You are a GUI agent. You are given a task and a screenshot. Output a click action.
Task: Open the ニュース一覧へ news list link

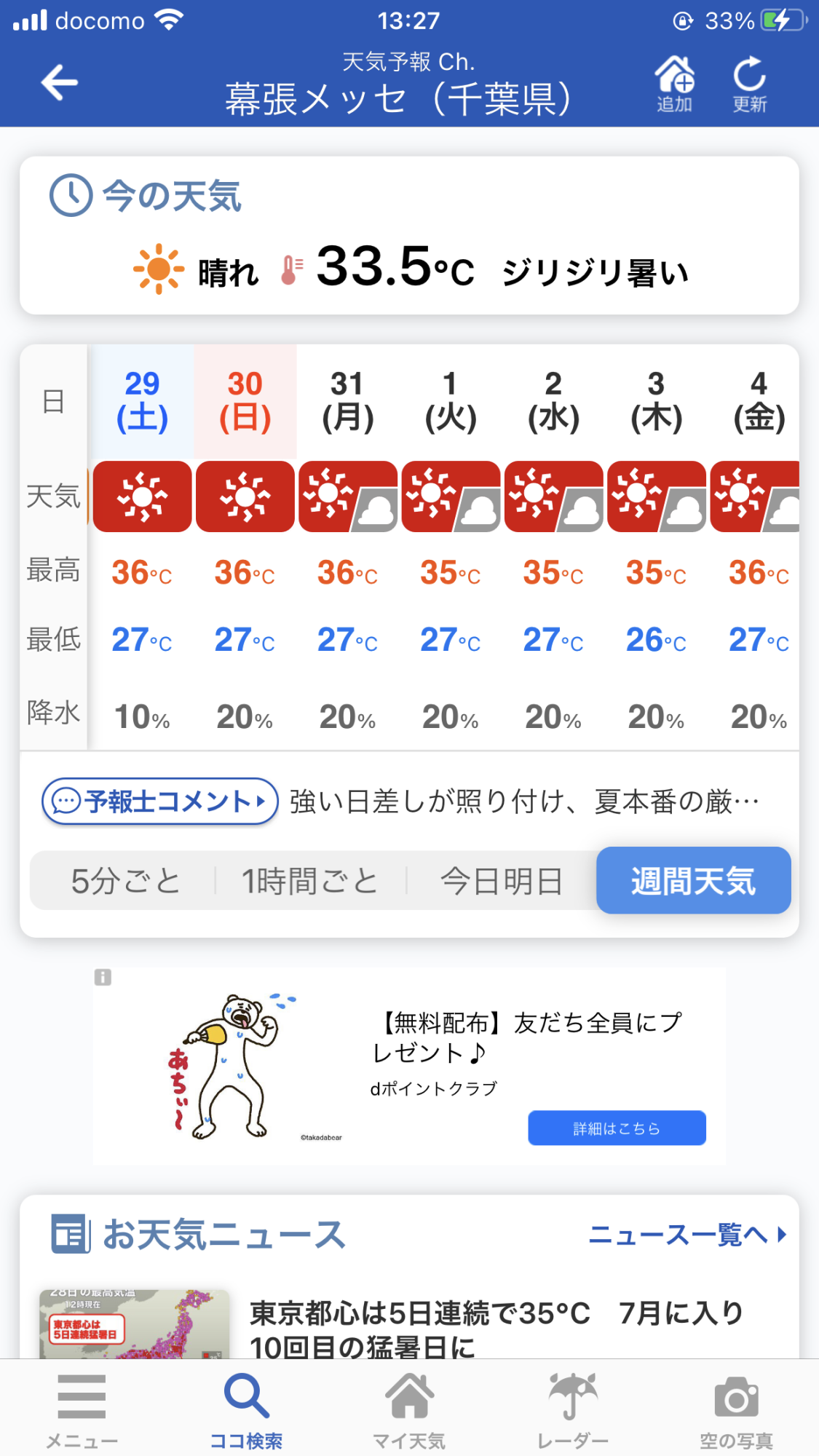pos(687,1235)
